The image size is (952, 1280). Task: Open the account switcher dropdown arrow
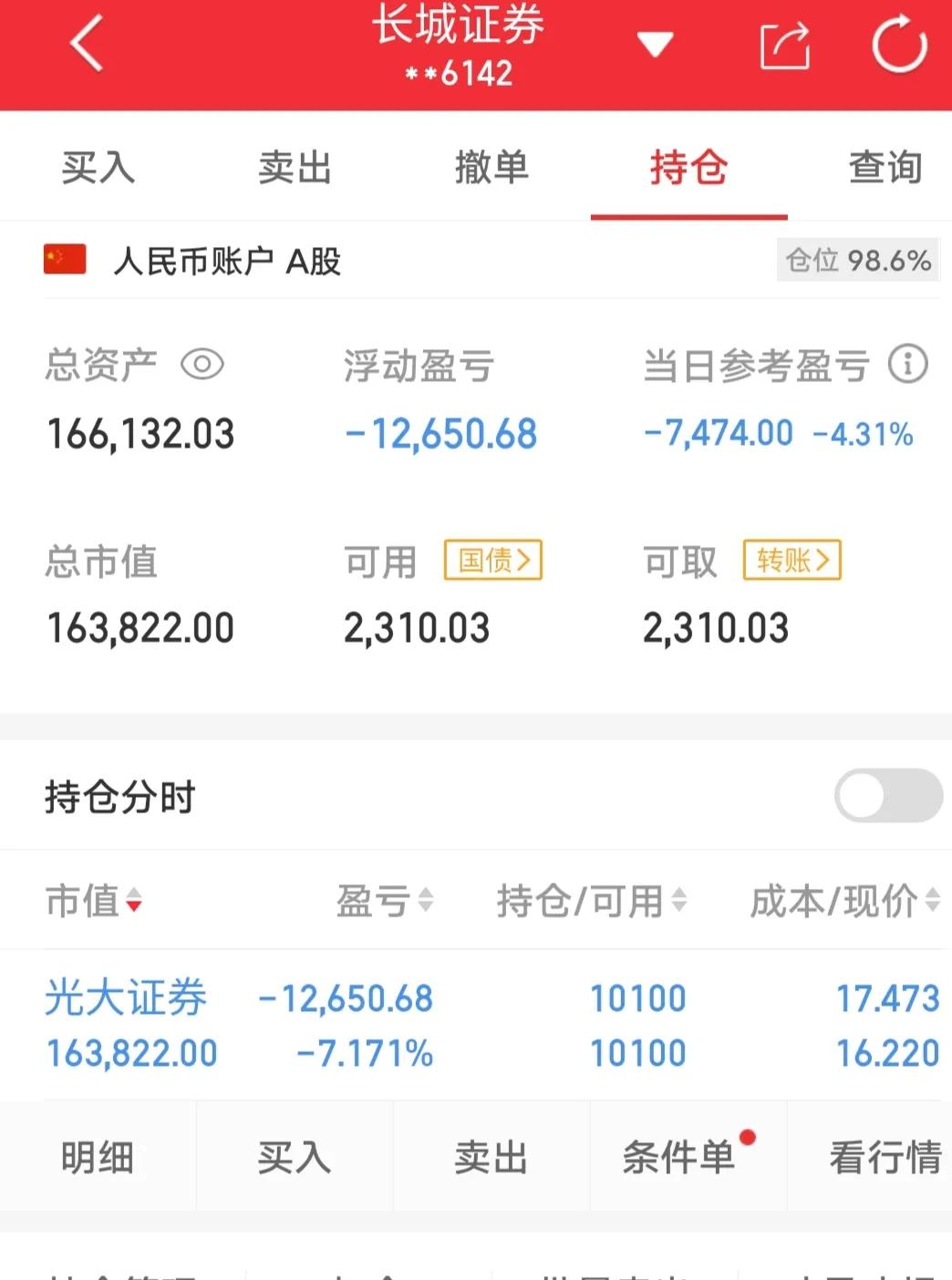pos(655,44)
